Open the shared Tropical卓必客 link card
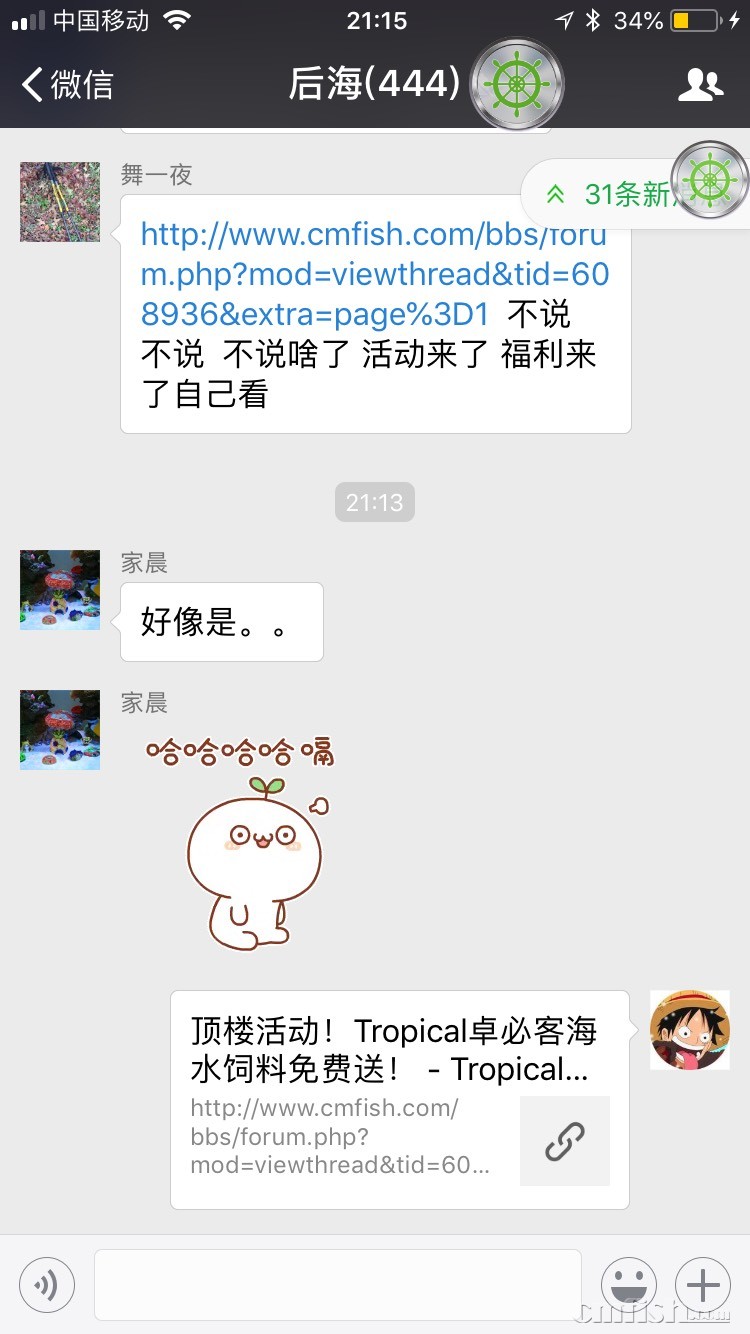Image resolution: width=750 pixels, height=1334 pixels. point(400,1099)
